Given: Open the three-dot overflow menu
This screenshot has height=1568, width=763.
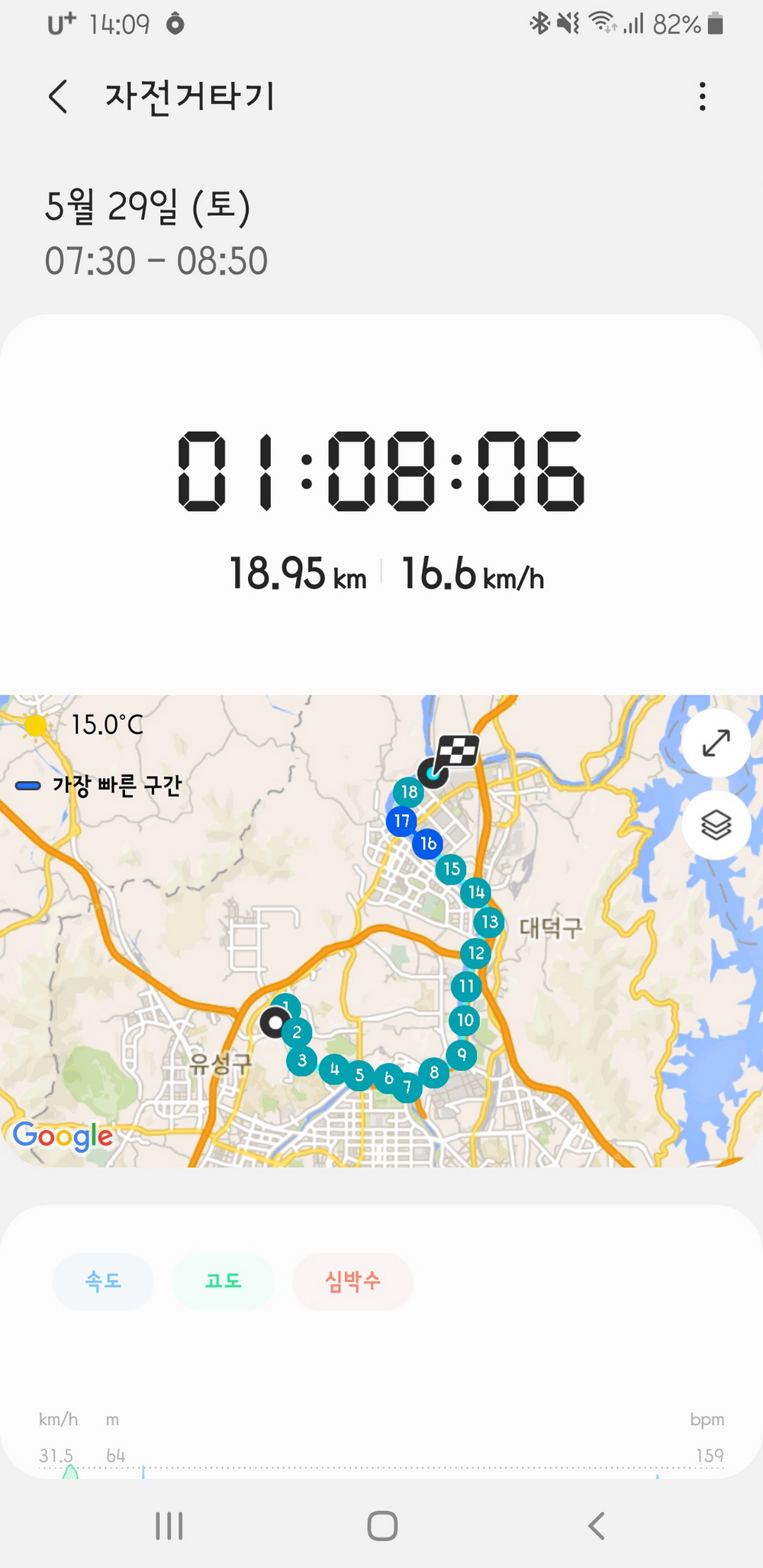Looking at the screenshot, I should pos(702,97).
